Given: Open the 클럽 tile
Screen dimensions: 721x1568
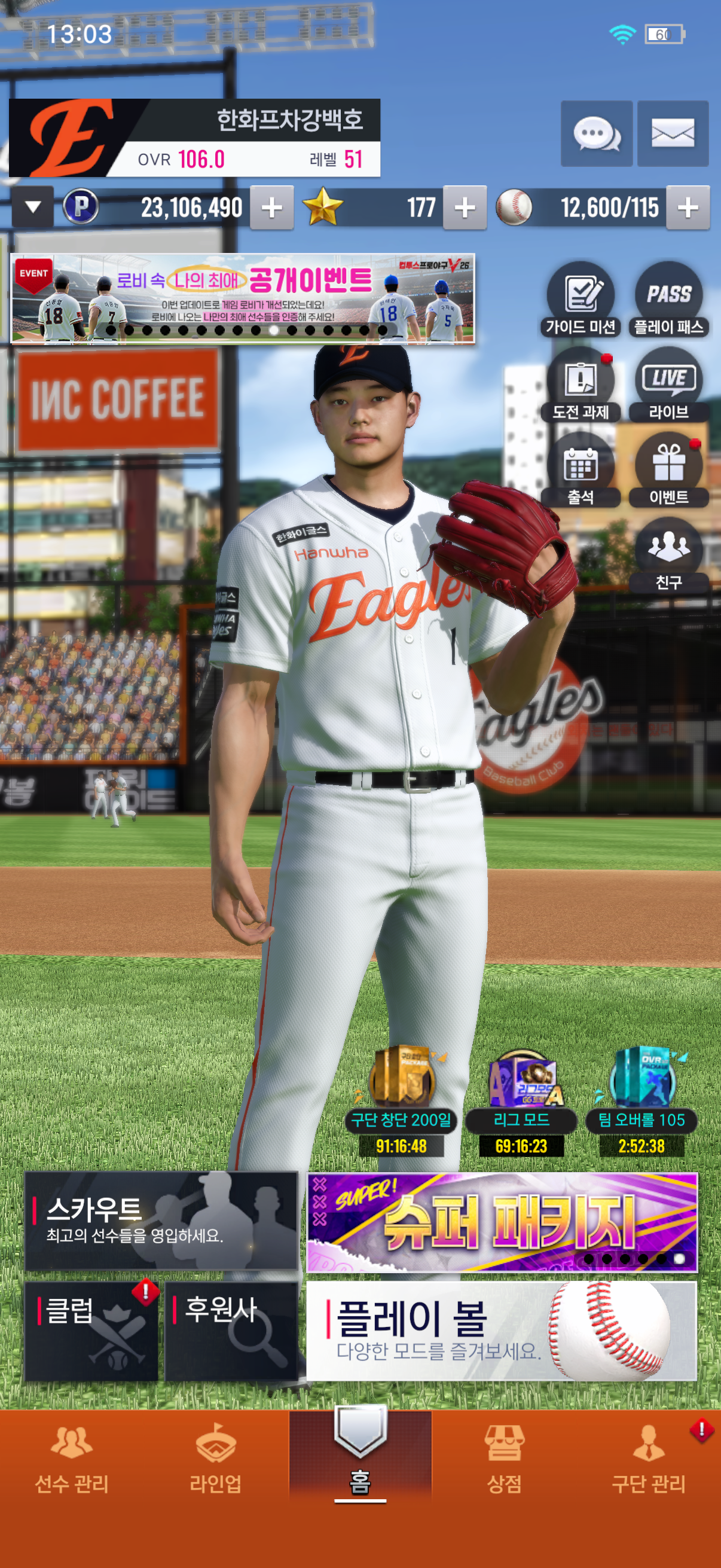Looking at the screenshot, I should [x=91, y=1331].
